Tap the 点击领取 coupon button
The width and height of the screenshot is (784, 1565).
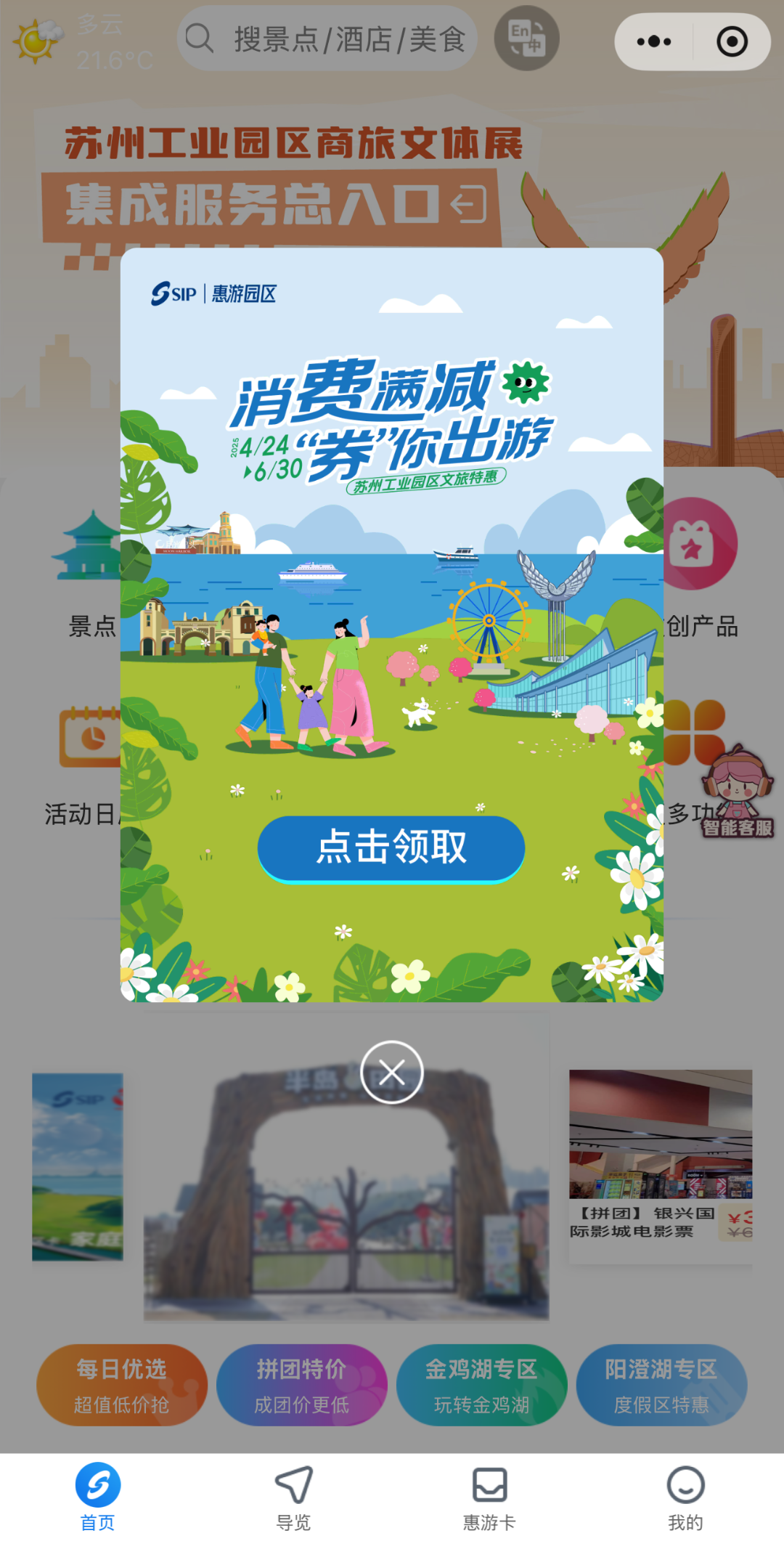(391, 847)
